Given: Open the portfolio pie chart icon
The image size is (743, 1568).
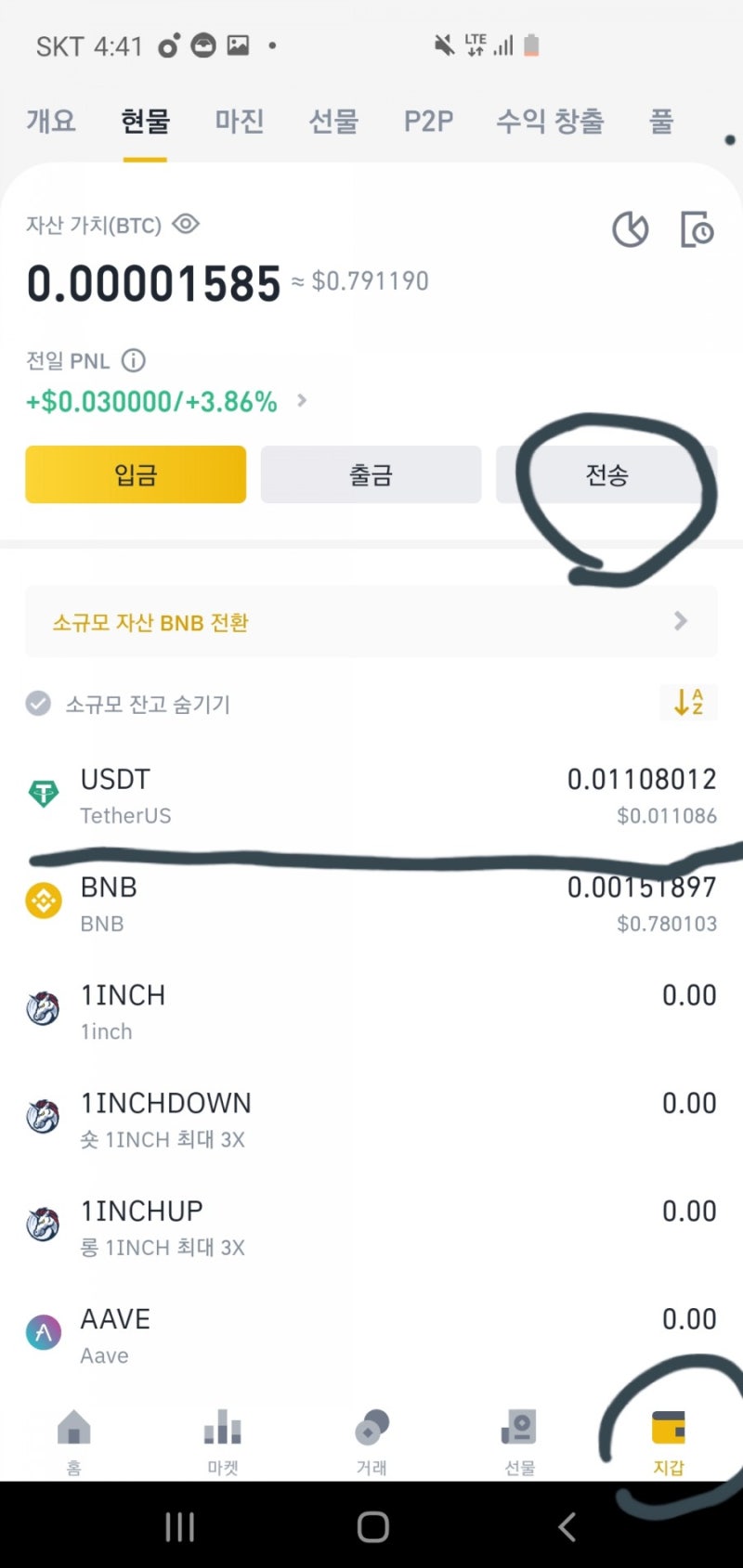Looking at the screenshot, I should pyautogui.click(x=630, y=229).
